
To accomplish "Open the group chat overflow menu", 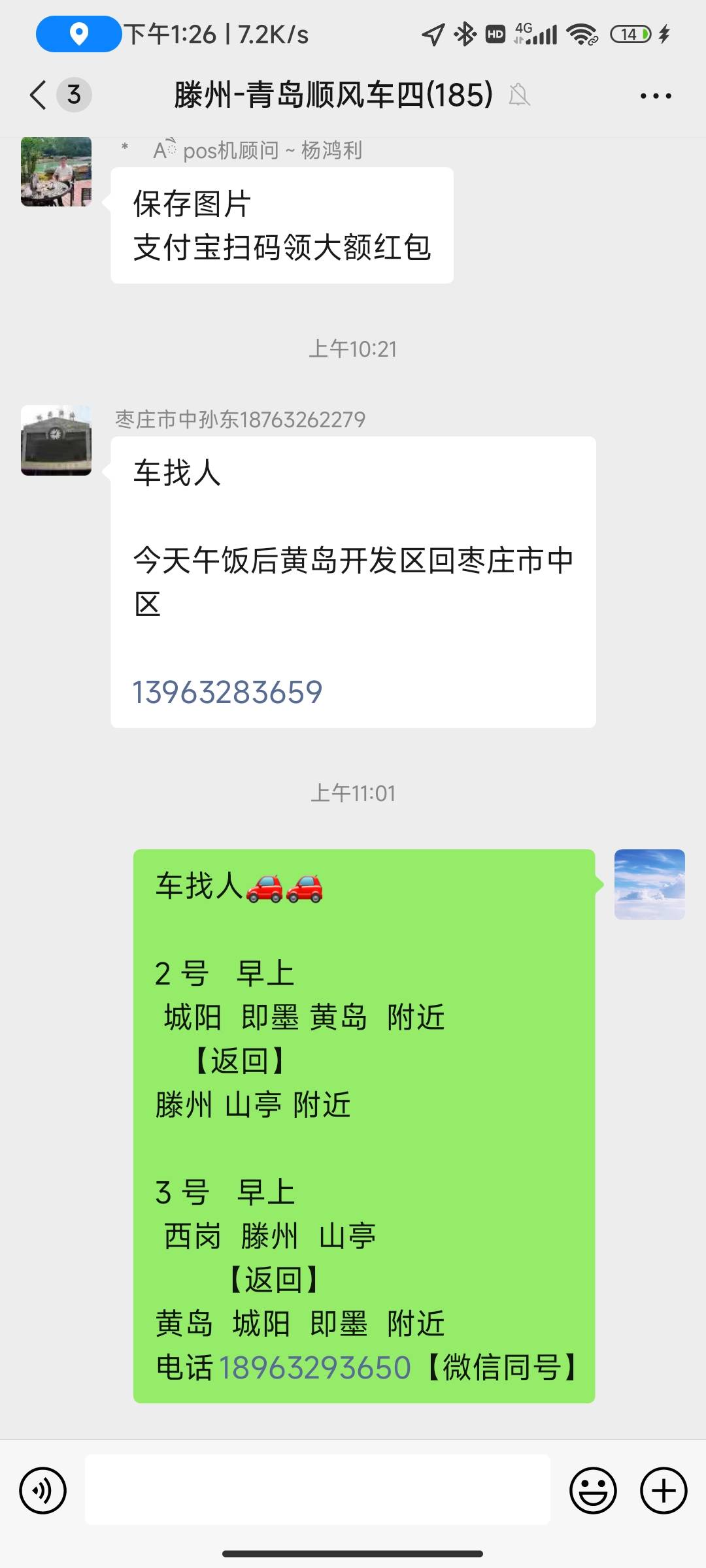I will click(656, 96).
